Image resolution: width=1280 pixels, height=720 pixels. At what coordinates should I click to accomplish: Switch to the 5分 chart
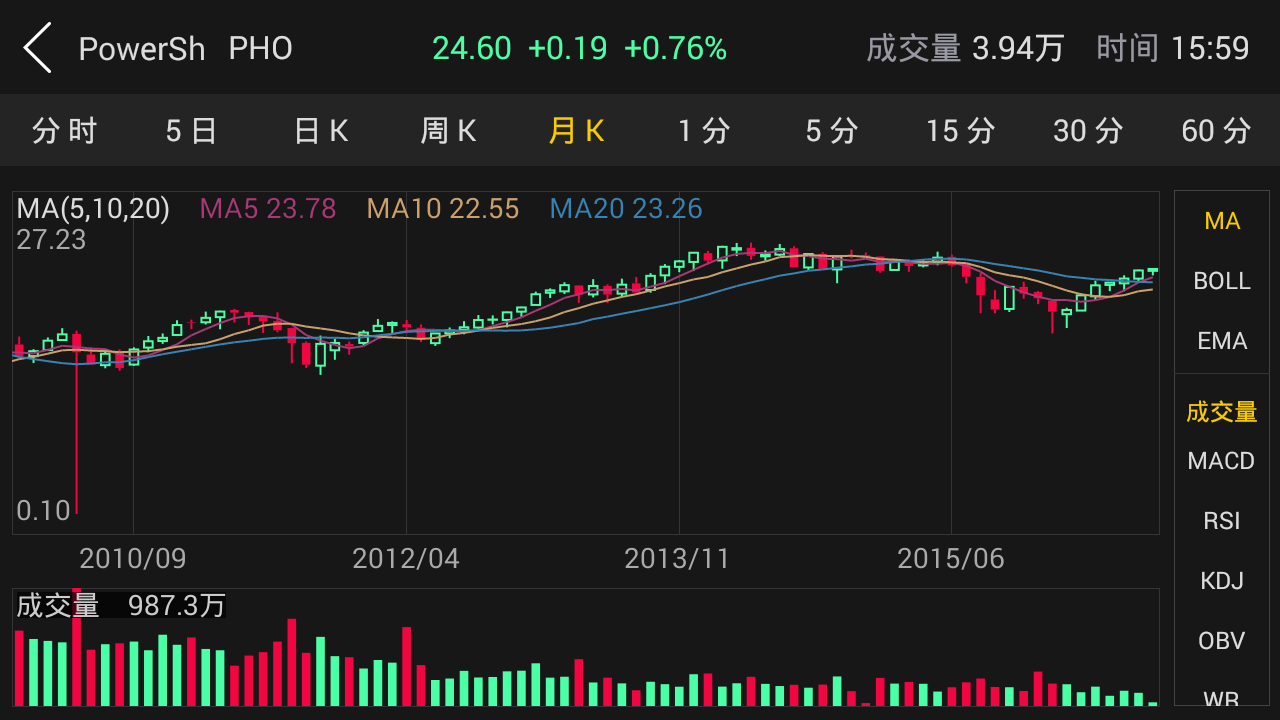point(832,131)
